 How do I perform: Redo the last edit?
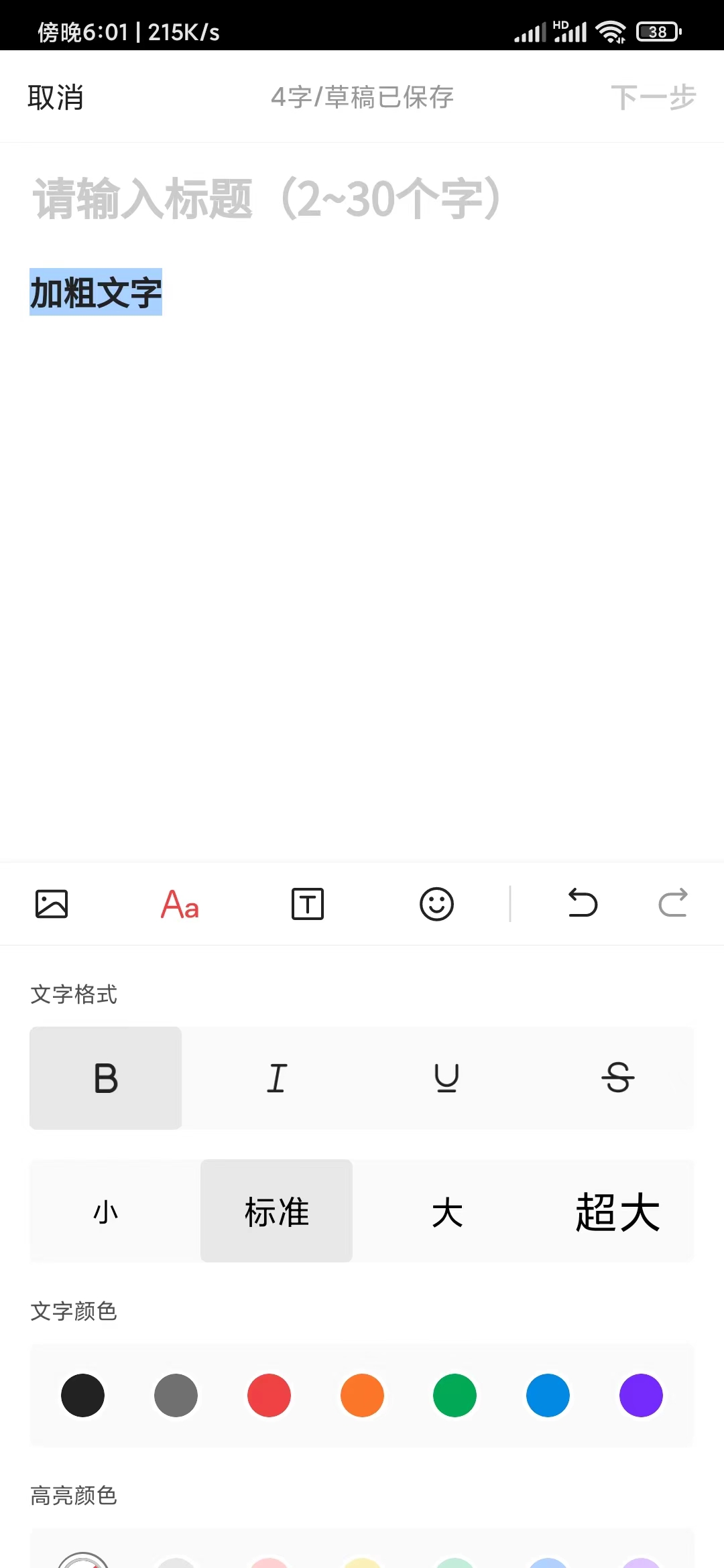672,903
